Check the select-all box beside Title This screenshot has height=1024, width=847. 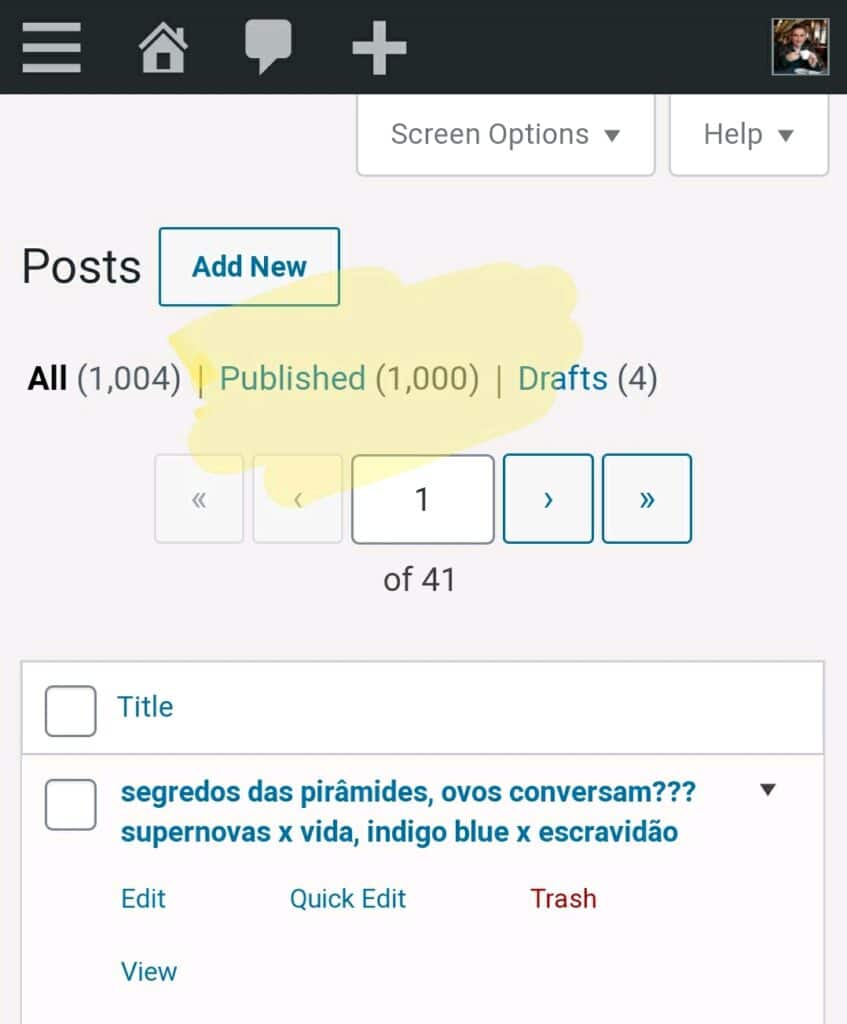[x=70, y=711]
